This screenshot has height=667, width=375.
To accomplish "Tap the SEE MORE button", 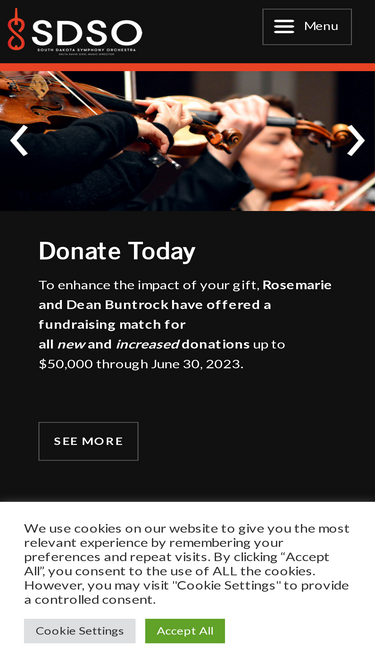I will pos(88,441).
